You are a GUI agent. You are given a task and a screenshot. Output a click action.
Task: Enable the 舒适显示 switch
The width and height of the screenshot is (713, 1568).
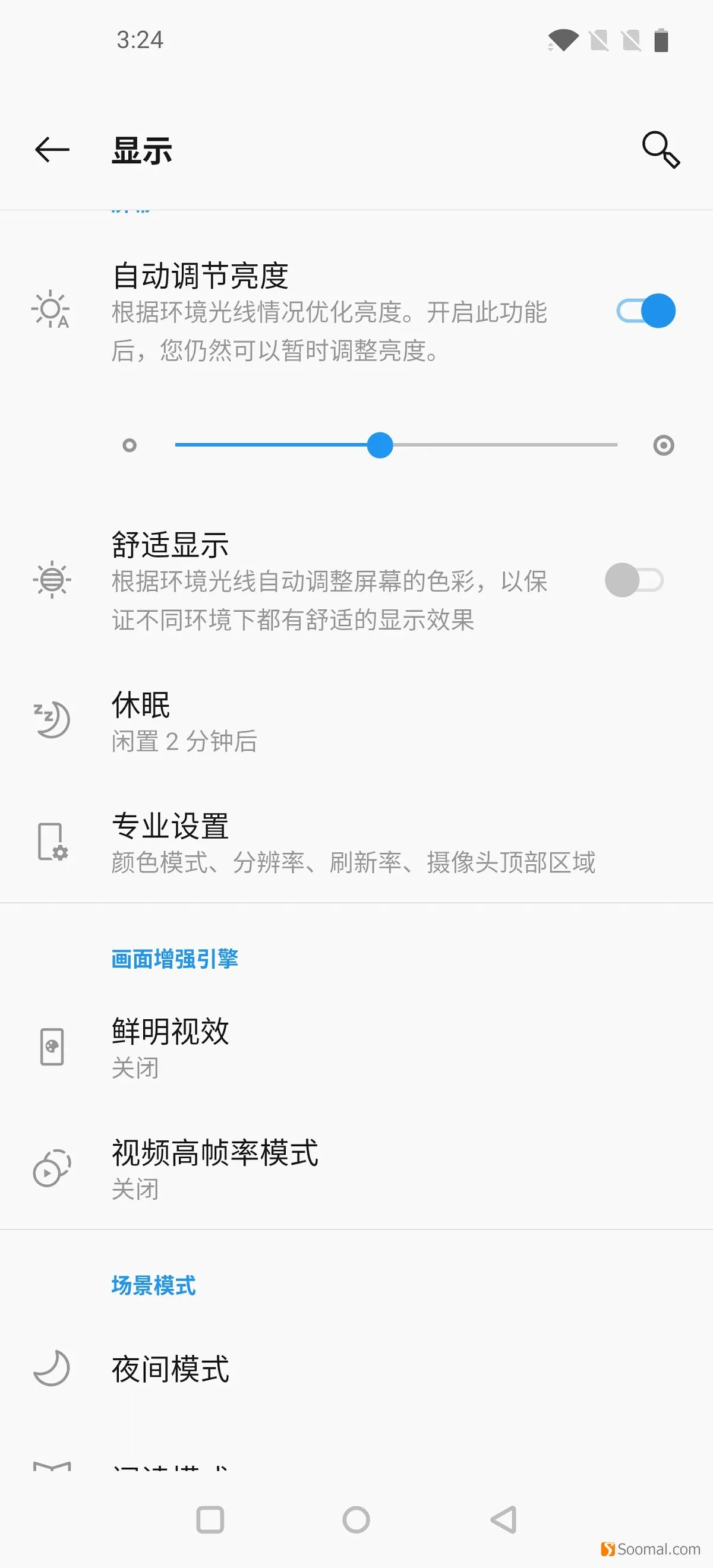tap(634, 580)
